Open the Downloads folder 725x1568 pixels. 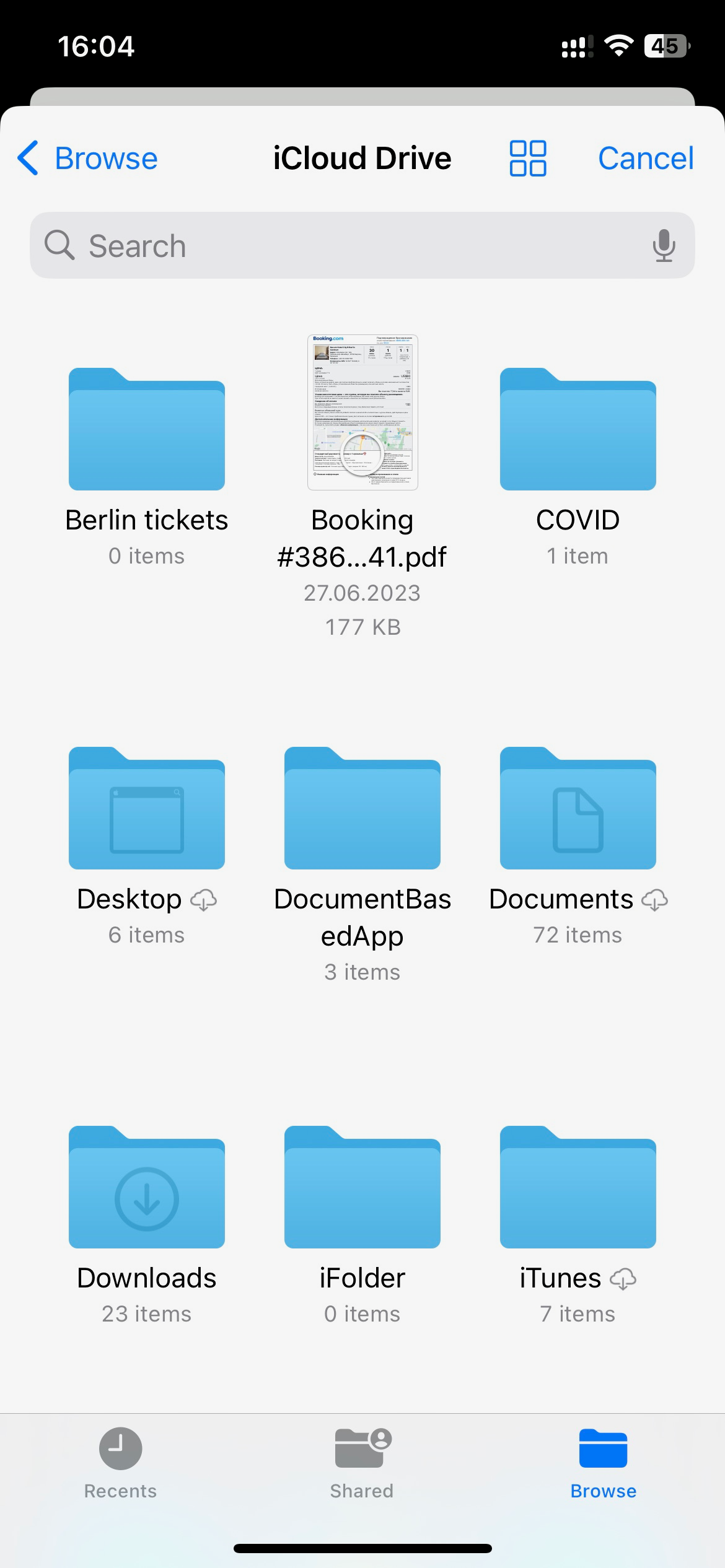click(x=147, y=1188)
